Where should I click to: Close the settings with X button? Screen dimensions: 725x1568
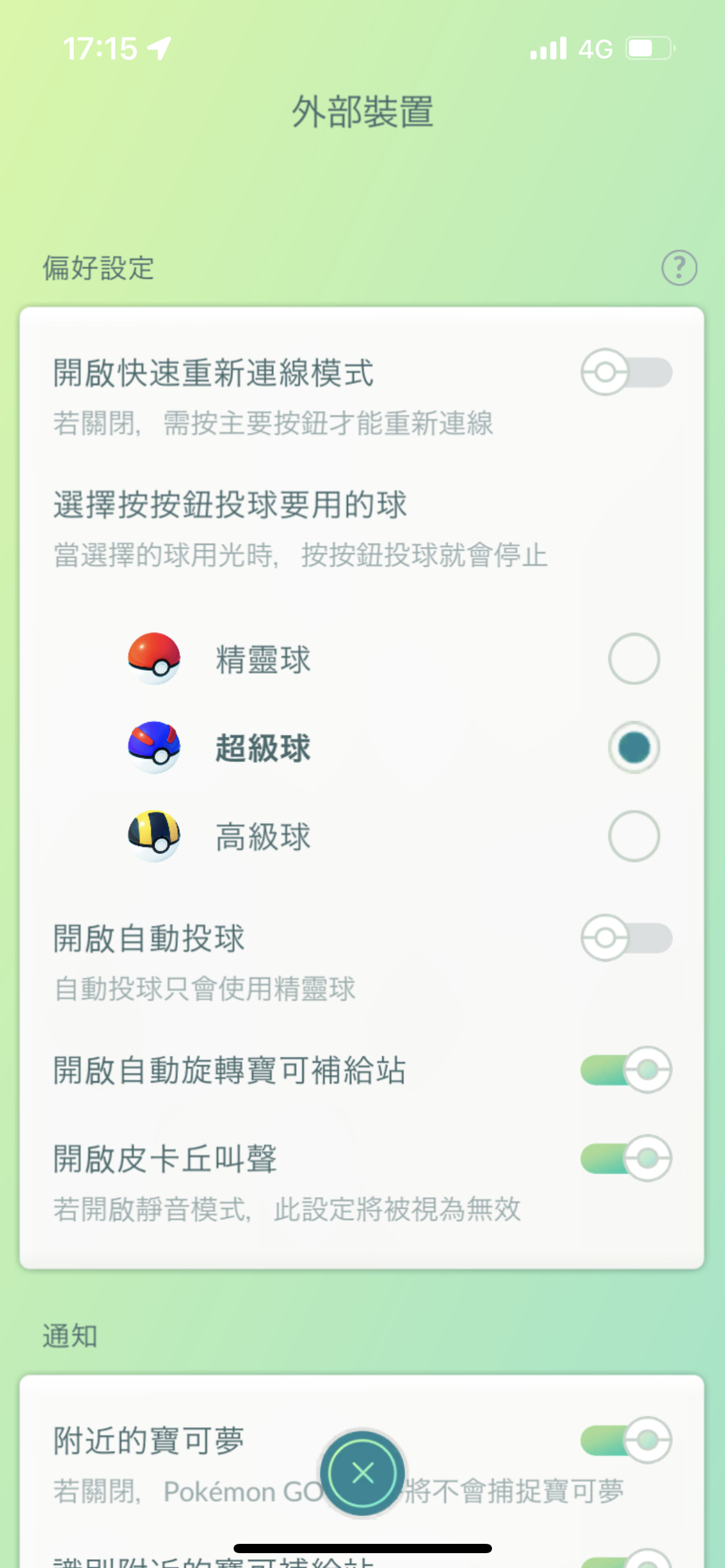tap(362, 1473)
